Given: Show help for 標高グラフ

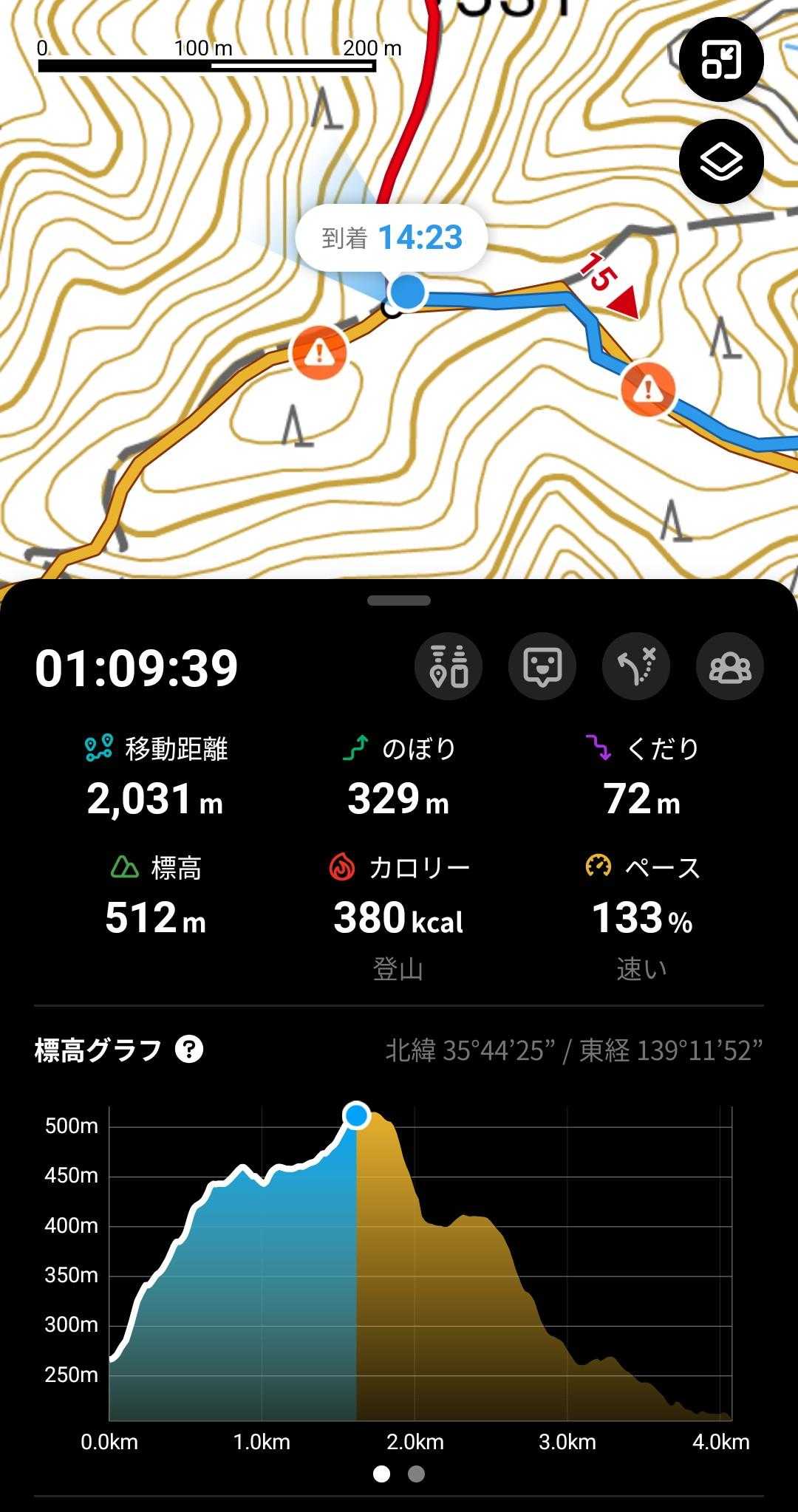Looking at the screenshot, I should [x=189, y=1049].
